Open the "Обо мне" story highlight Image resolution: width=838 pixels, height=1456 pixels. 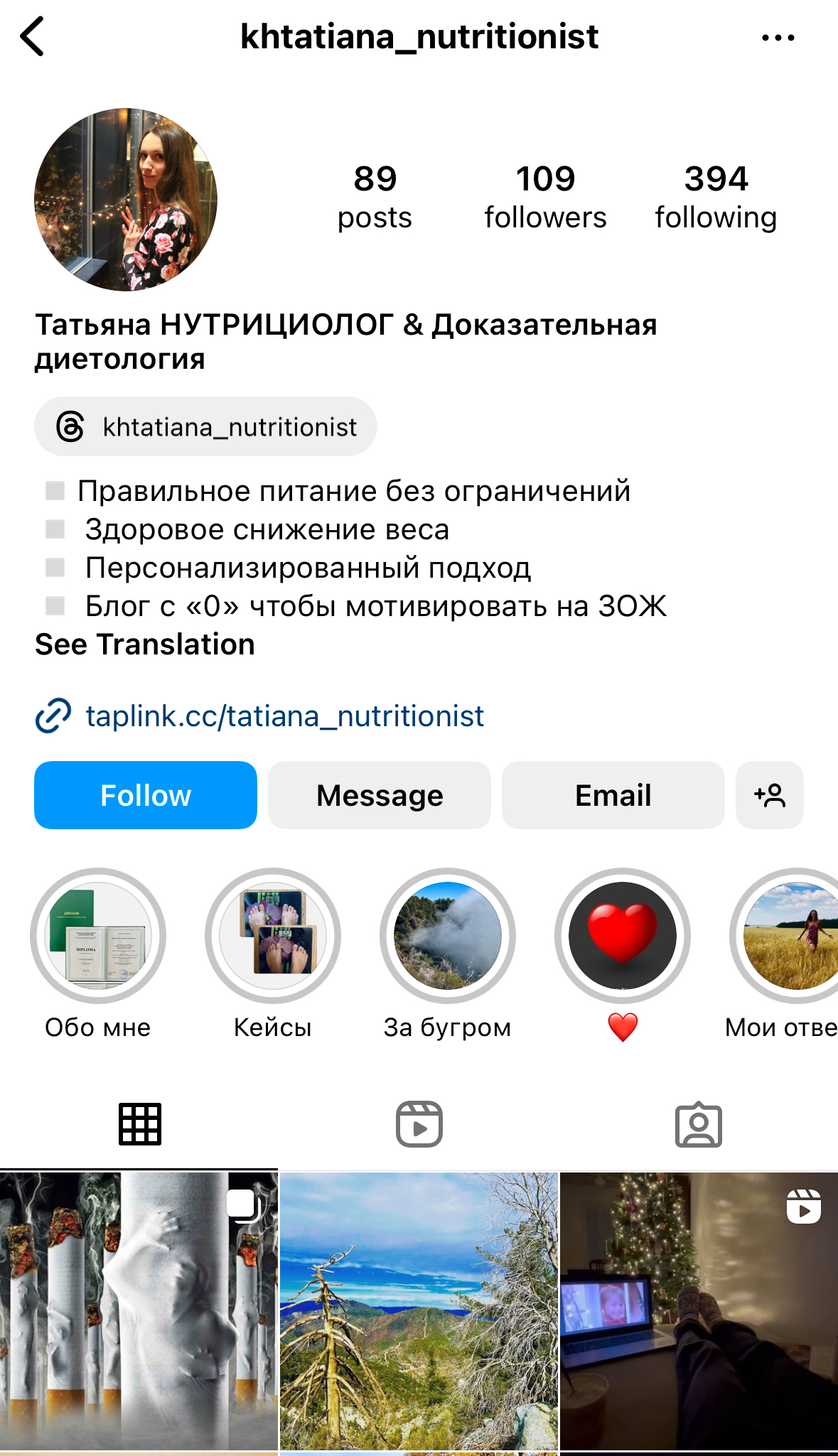(x=98, y=935)
